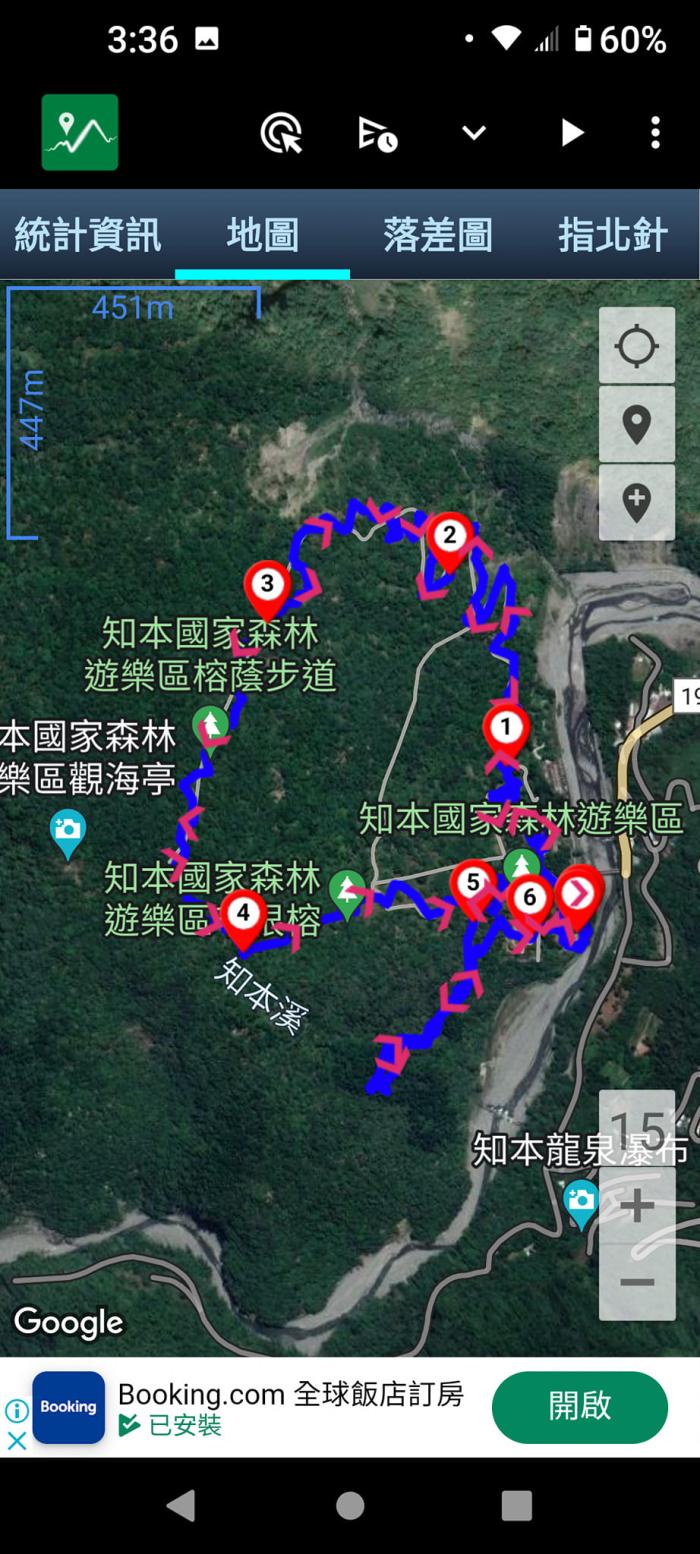Select the 地圖 tab
This screenshot has height=1554, width=700.
coord(262,235)
